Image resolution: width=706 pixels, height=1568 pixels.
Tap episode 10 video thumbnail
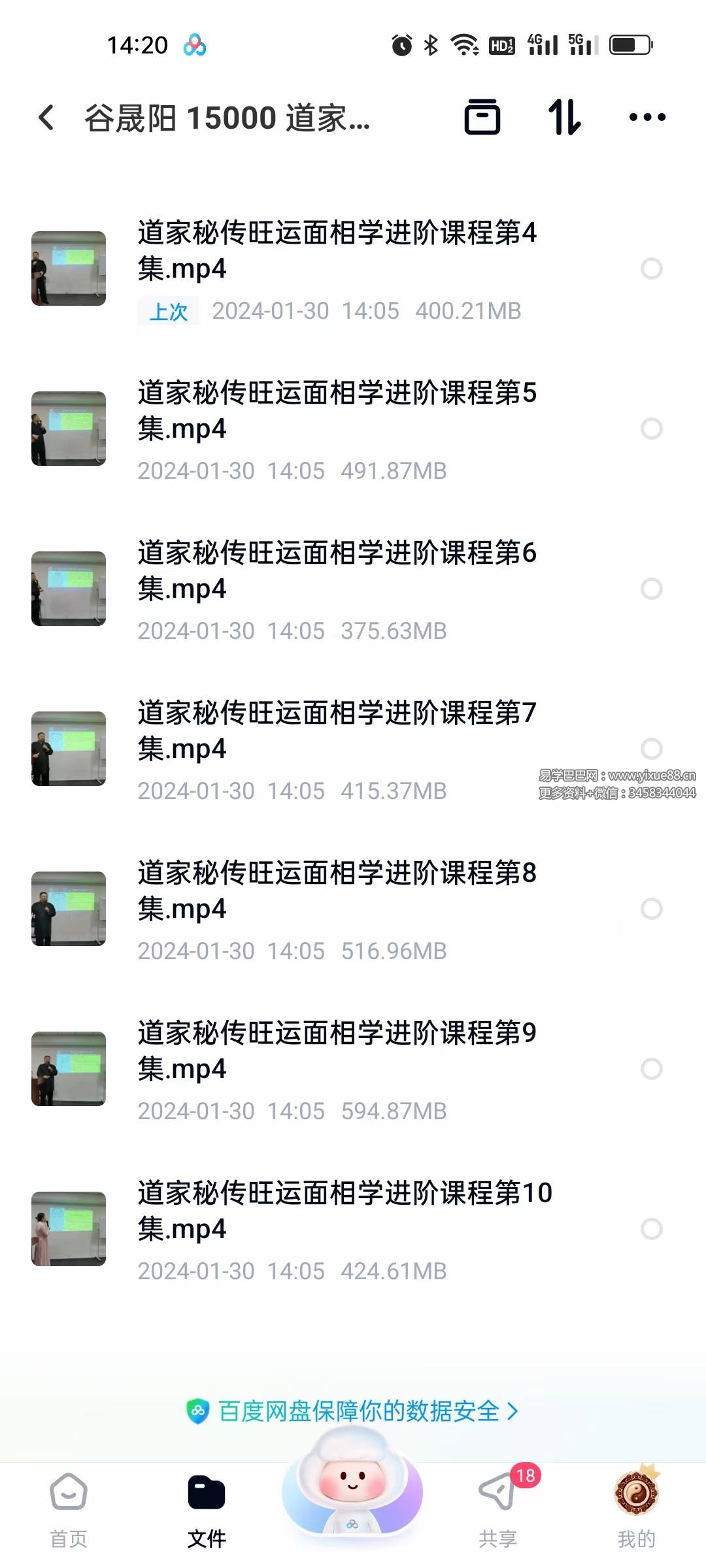point(68,1228)
